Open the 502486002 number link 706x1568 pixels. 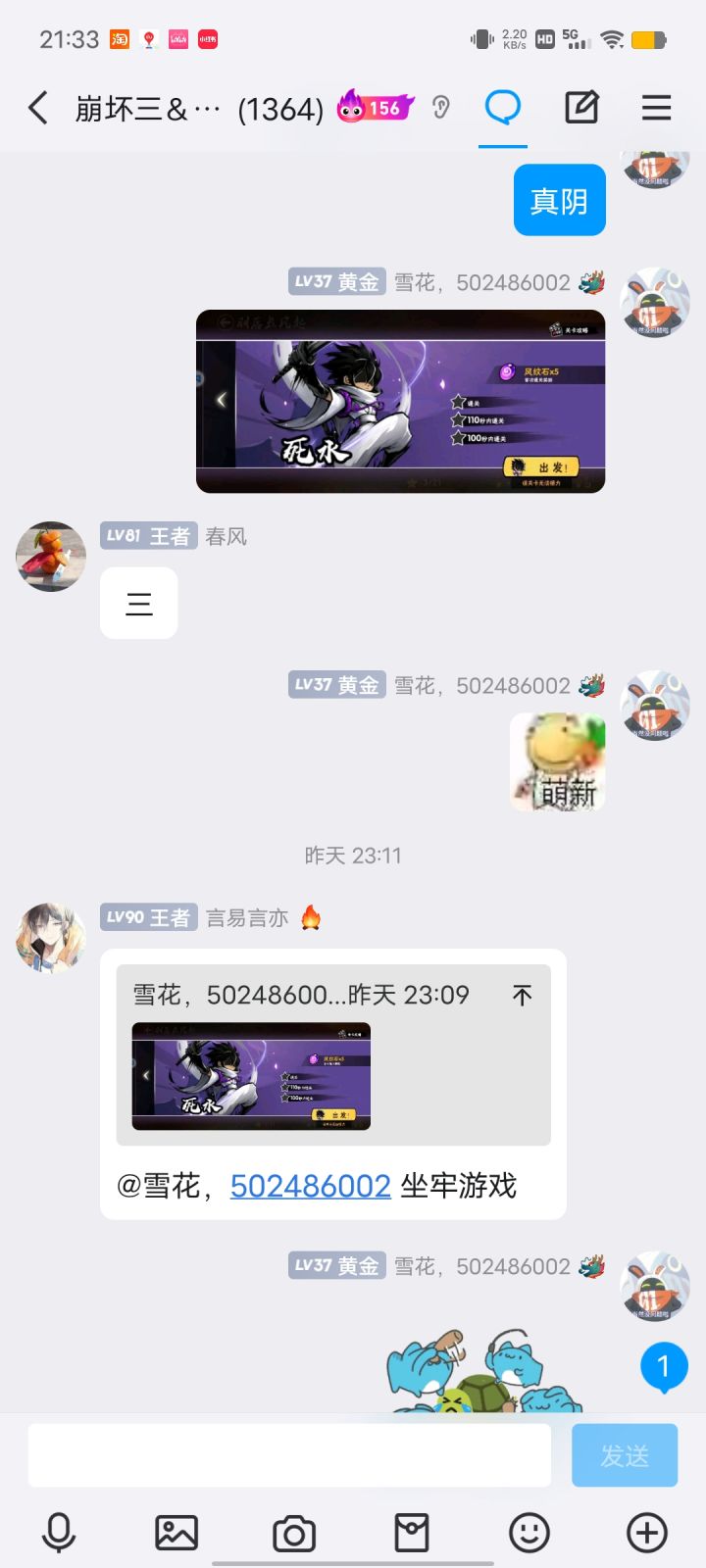310,1186
